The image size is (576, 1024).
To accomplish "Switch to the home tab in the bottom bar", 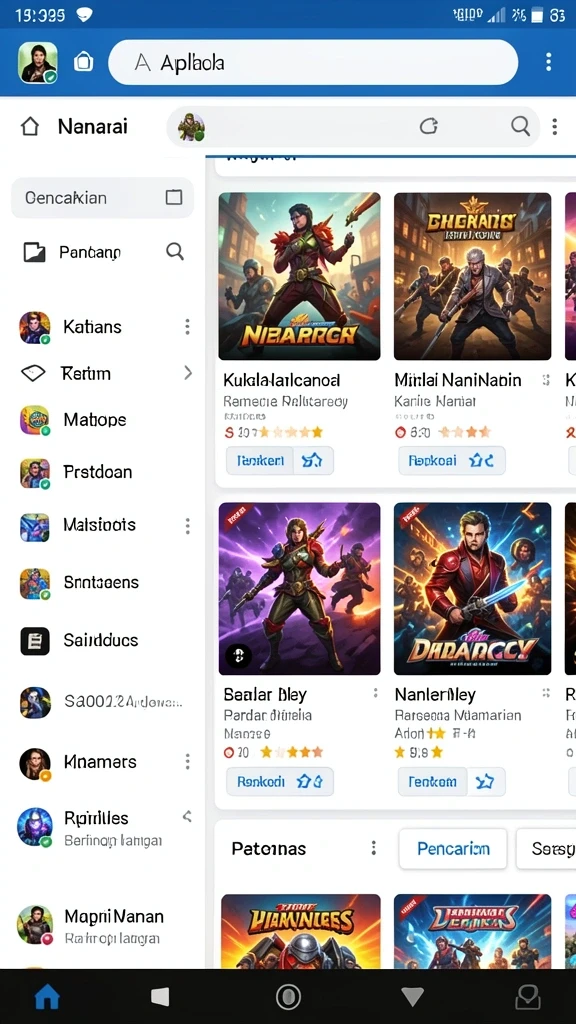I will pyautogui.click(x=47, y=997).
